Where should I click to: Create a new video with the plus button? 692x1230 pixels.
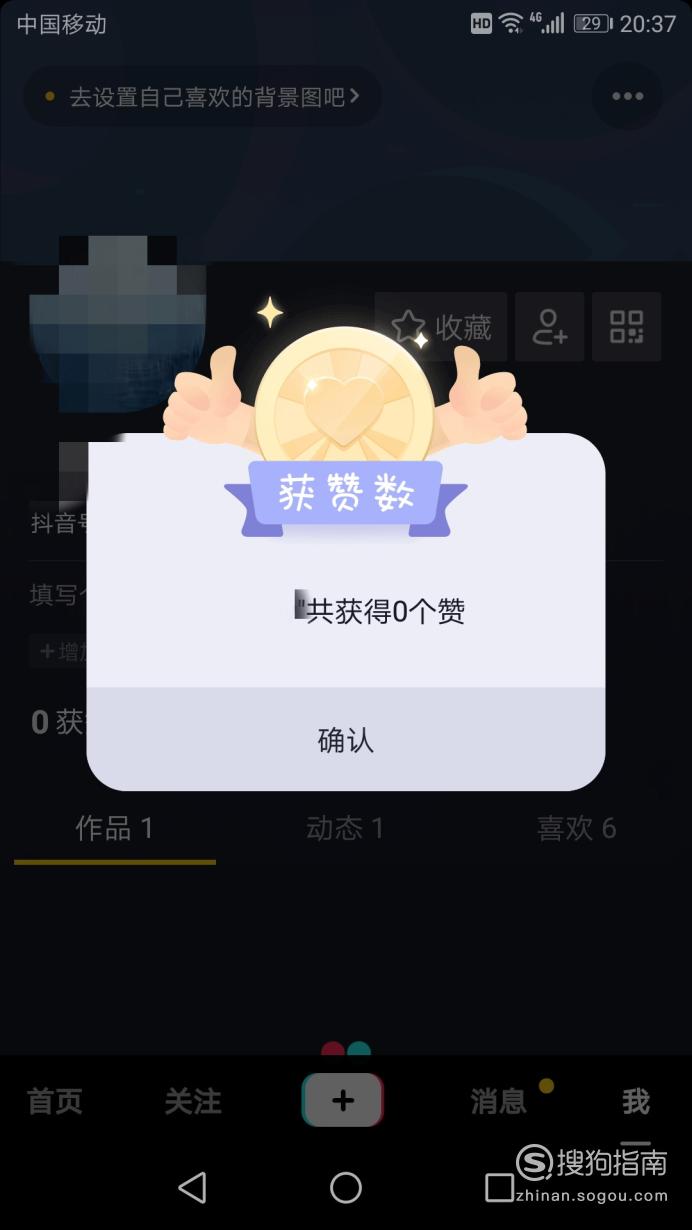(343, 1101)
